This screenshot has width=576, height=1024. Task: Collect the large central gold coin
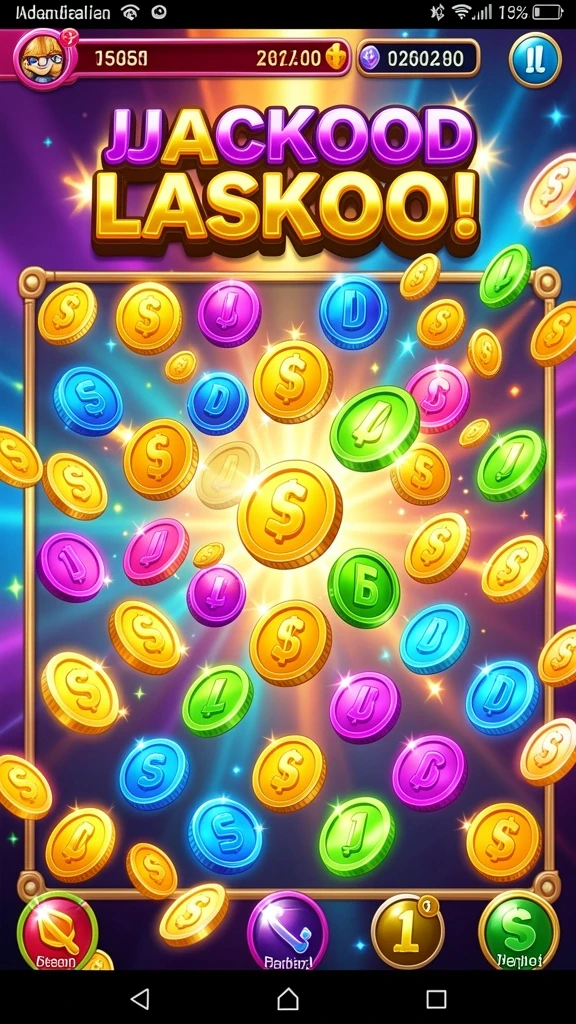289,513
